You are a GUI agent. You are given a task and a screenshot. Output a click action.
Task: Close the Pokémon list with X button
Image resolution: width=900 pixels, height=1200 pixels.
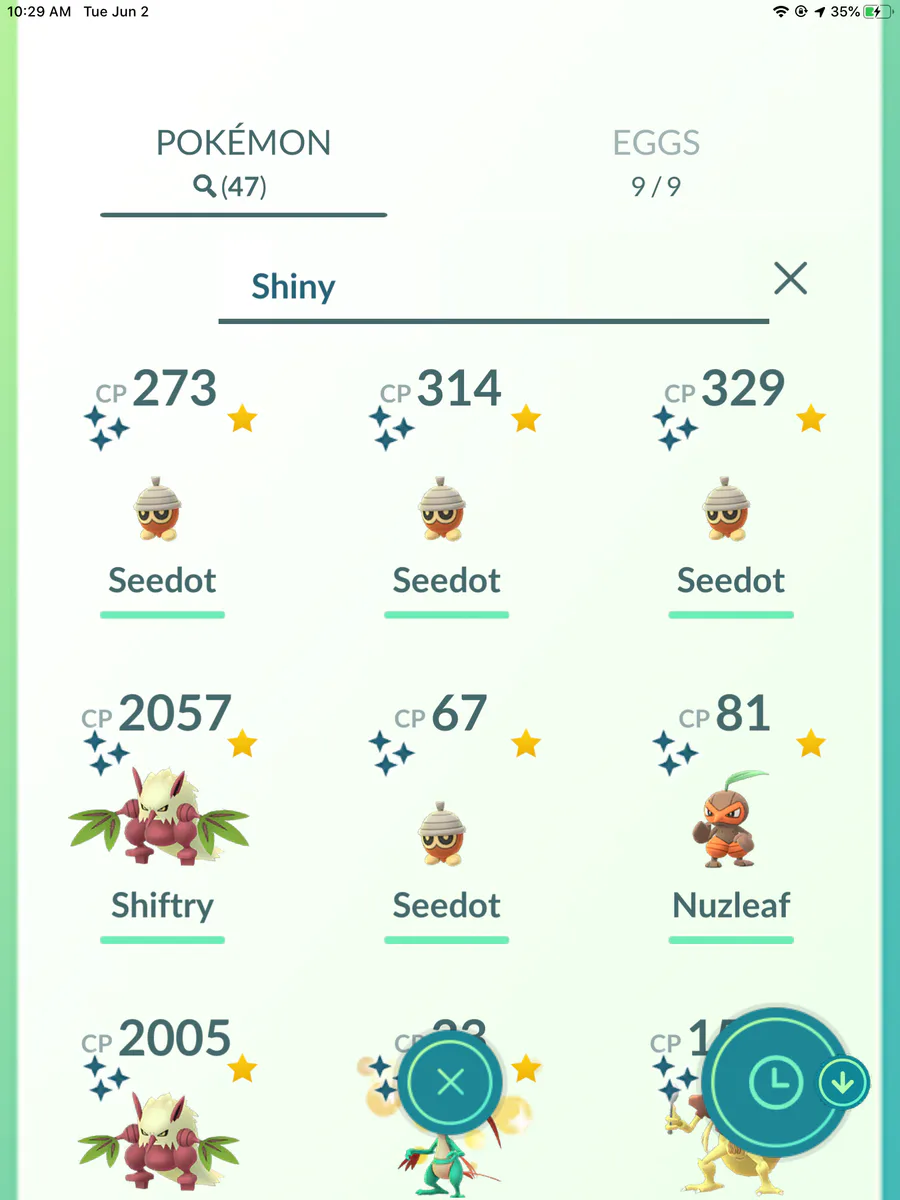[451, 1081]
